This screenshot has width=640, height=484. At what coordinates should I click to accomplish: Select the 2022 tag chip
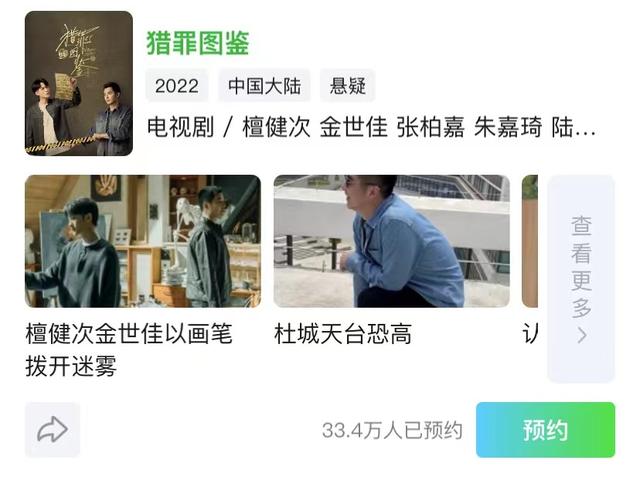177,86
